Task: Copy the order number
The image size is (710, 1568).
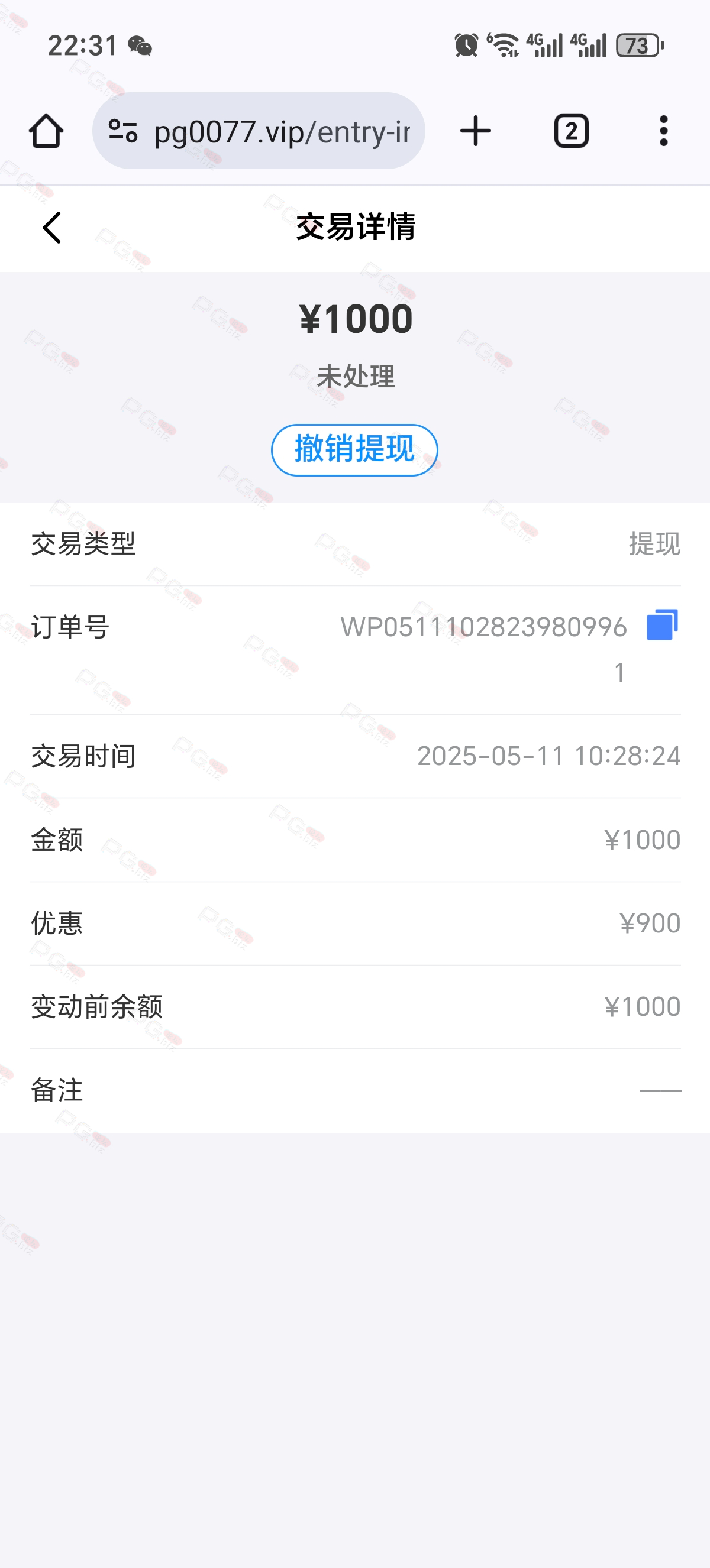Action: pos(662,624)
